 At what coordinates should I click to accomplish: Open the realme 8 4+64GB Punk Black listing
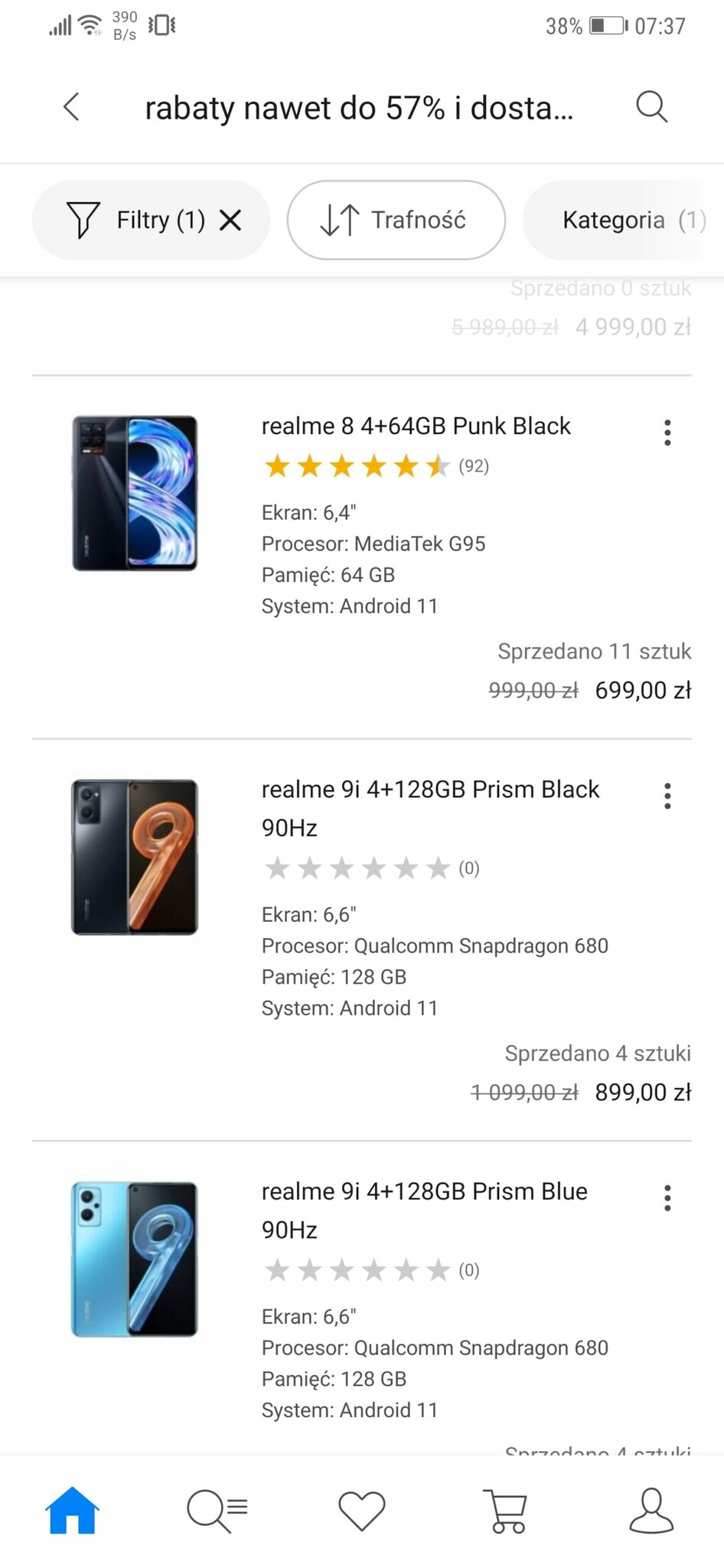coord(416,426)
